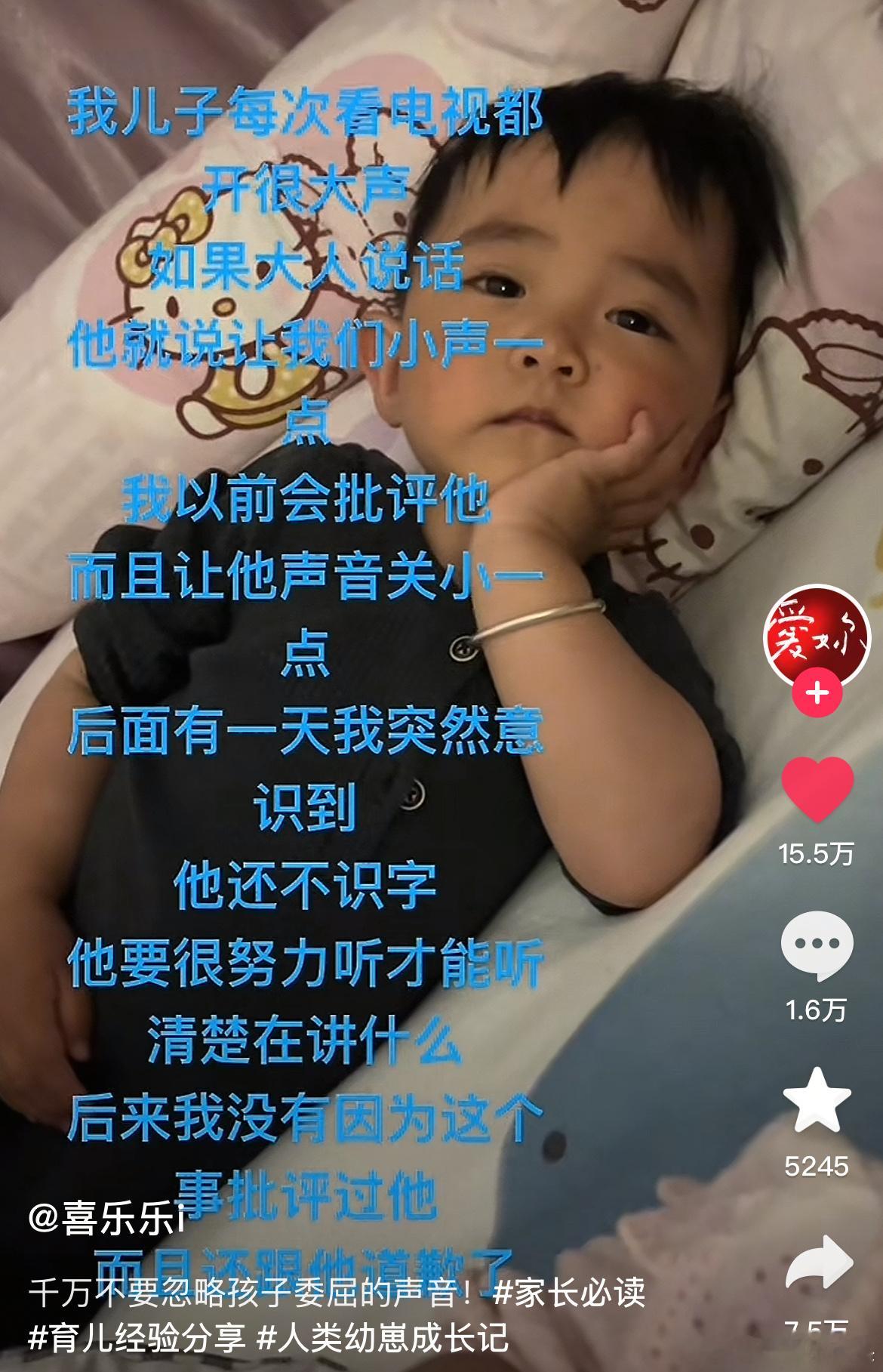Like this video with the heart icon
The image size is (883, 1372).
pyautogui.click(x=817, y=789)
